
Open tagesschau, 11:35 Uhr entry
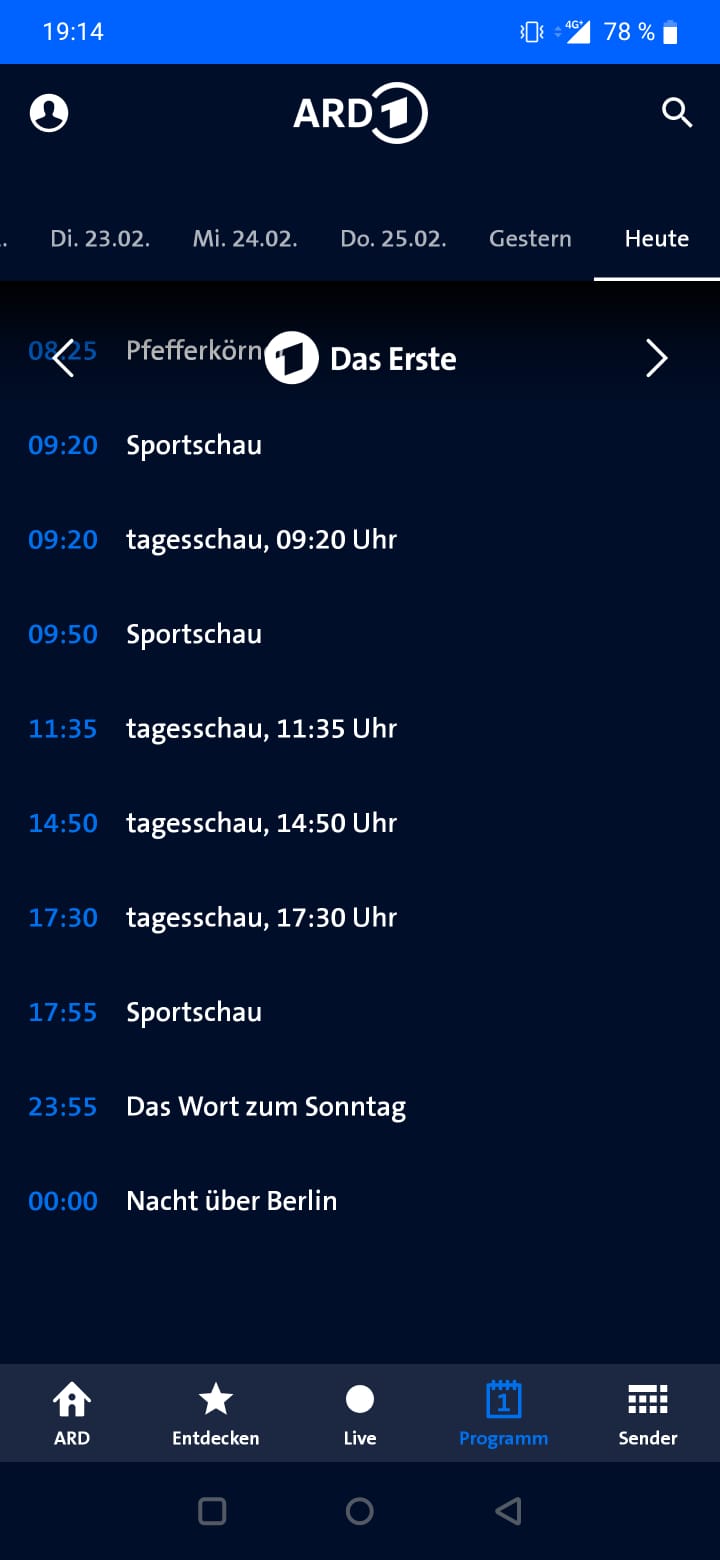360,729
